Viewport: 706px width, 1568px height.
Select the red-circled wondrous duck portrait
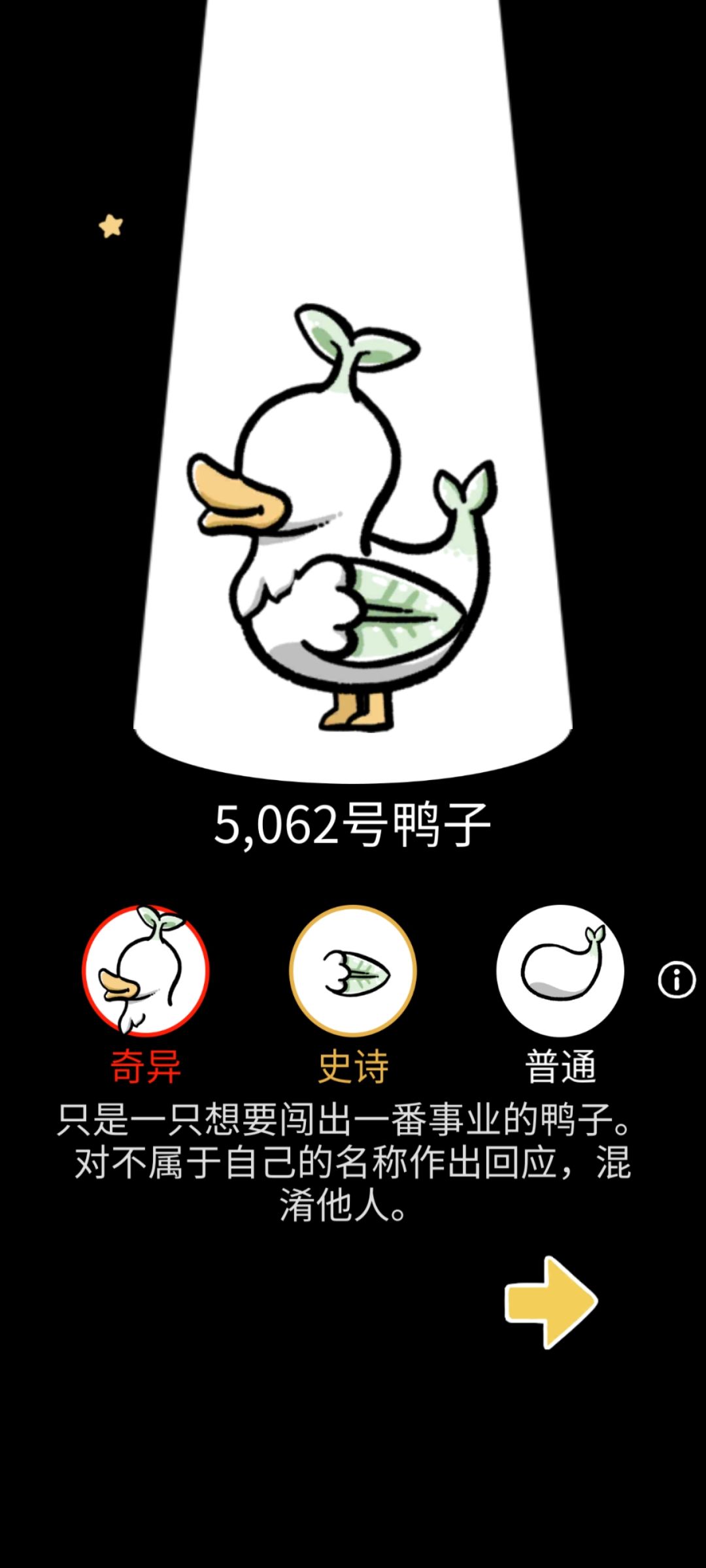(145, 972)
